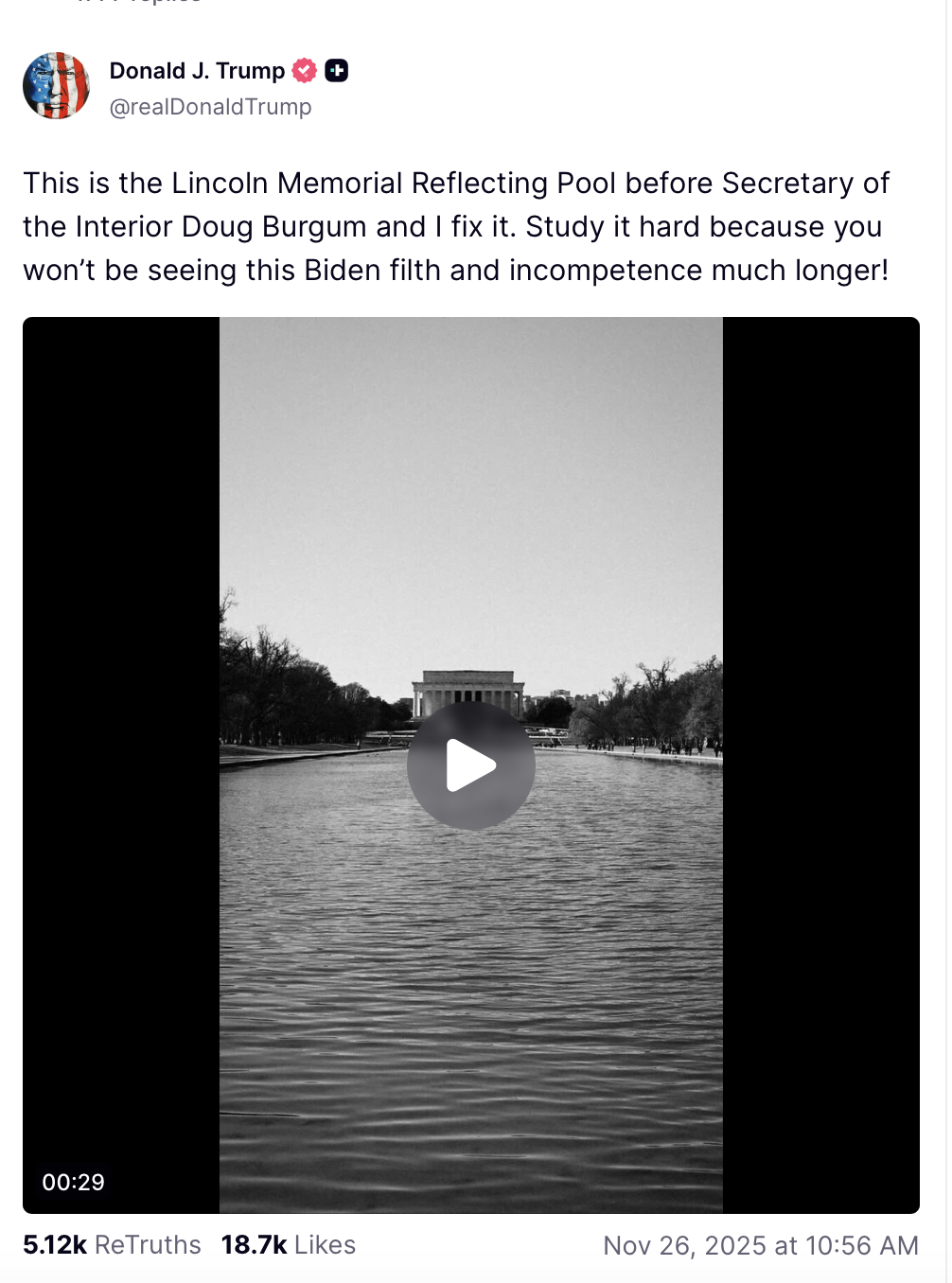952x1283 pixels.
Task: Visit the @realDonaldTrump handle
Action: click(x=210, y=107)
